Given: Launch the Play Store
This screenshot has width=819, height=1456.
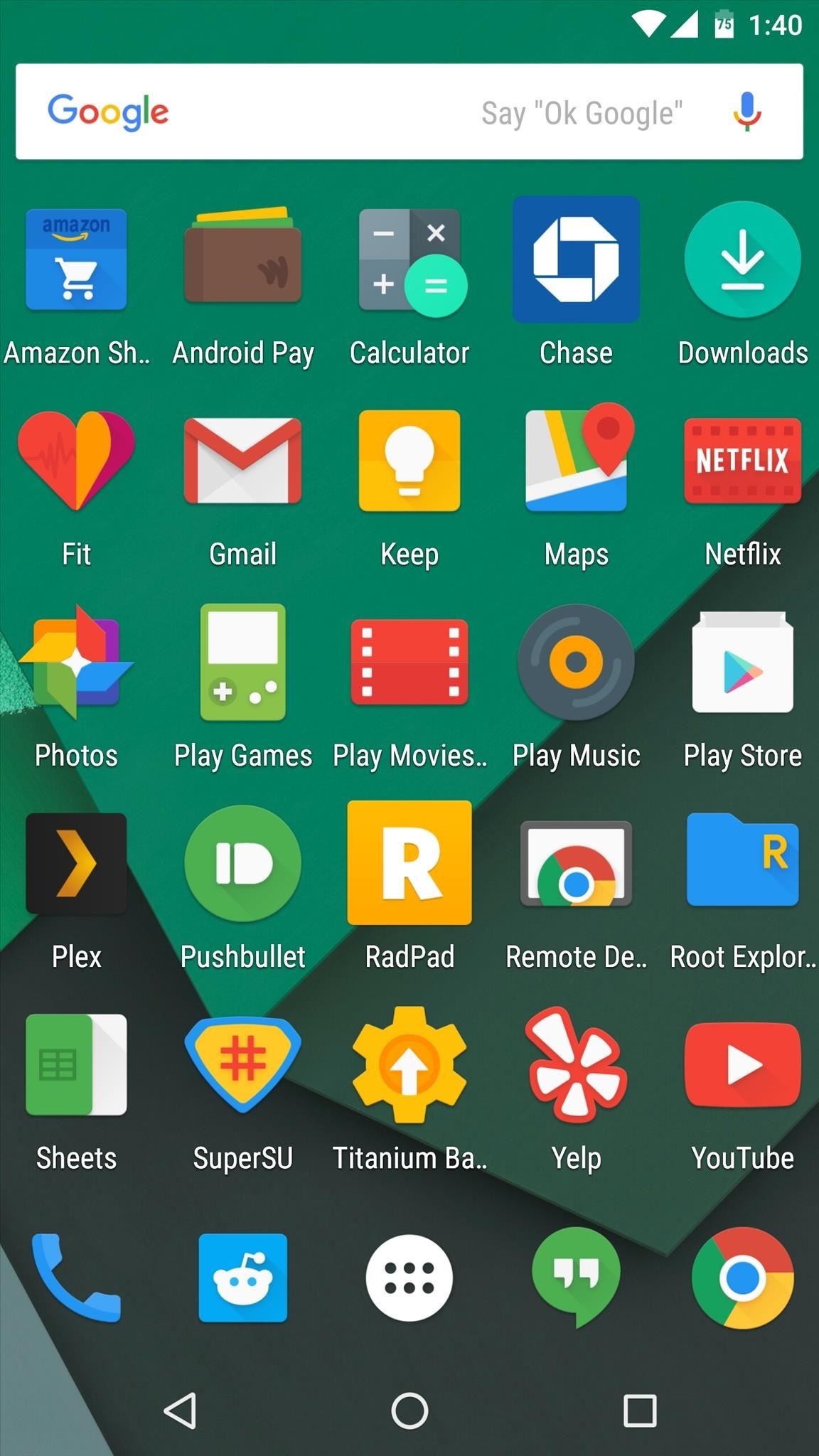Looking at the screenshot, I should (x=742, y=663).
